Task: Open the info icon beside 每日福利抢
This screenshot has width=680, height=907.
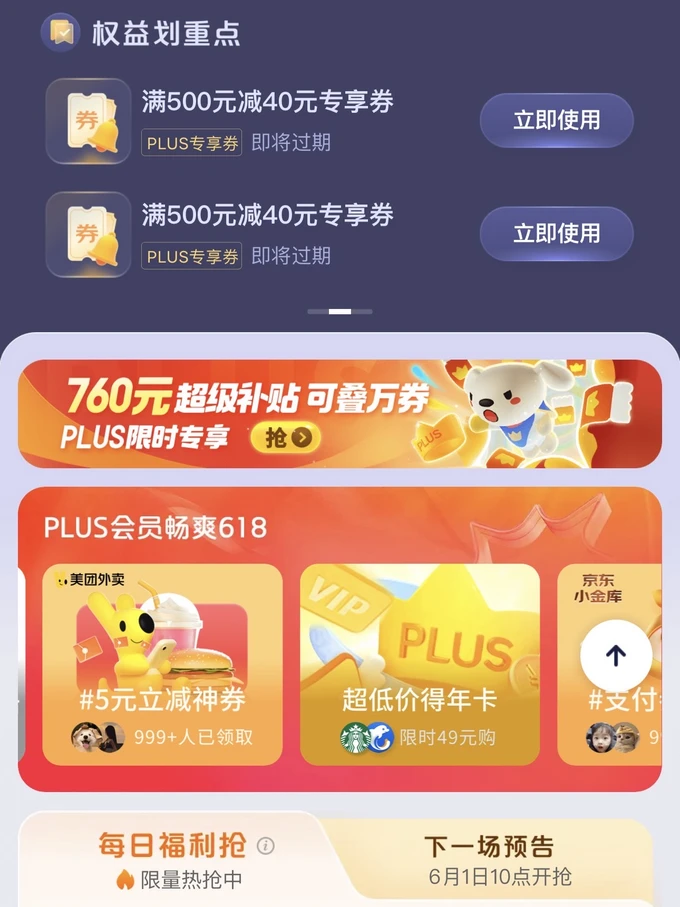Action: pyautogui.click(x=265, y=846)
